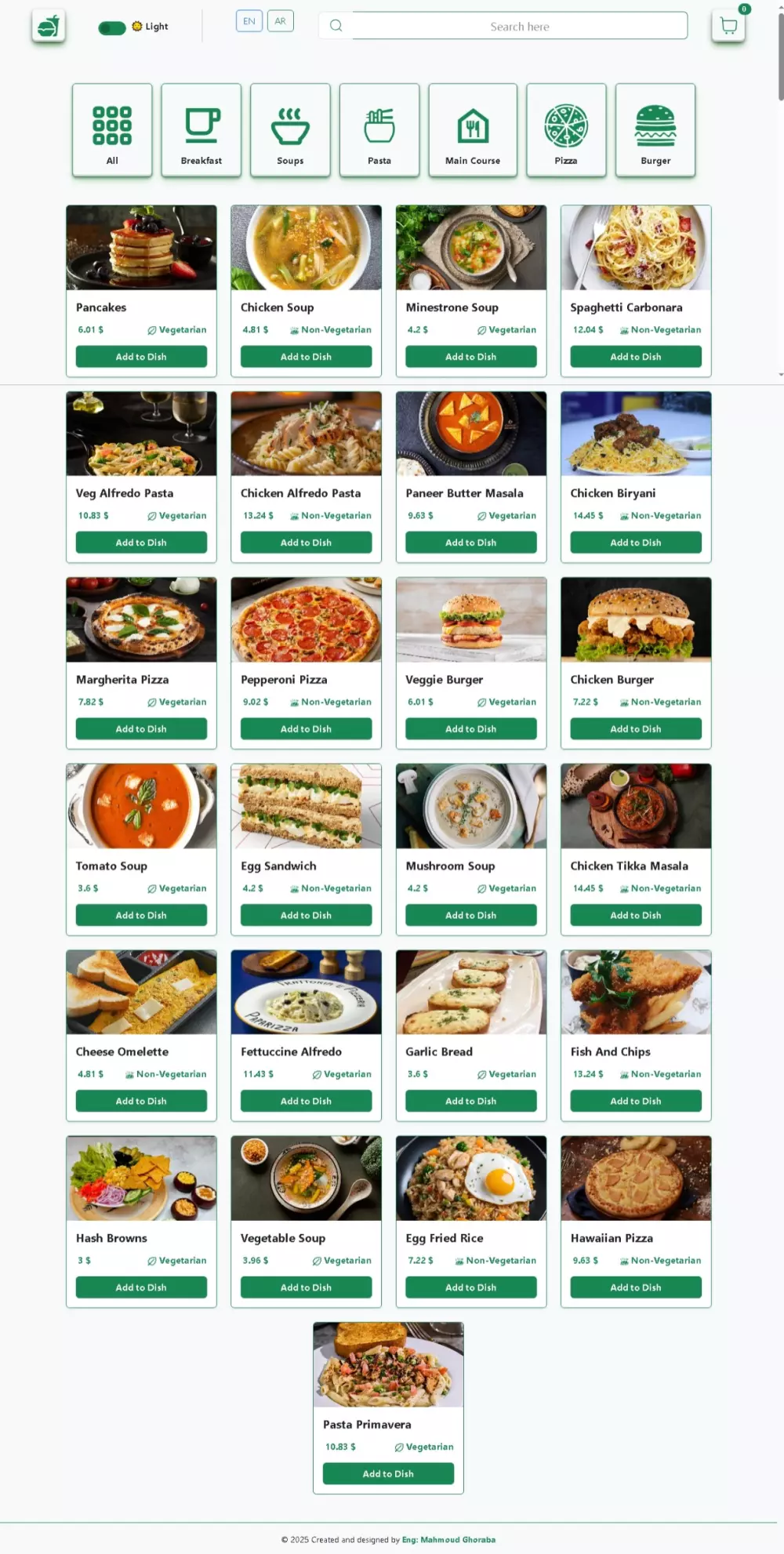Tap the restaurant home logo icon
Viewport: 784px width, 1554px height.
tap(49, 26)
